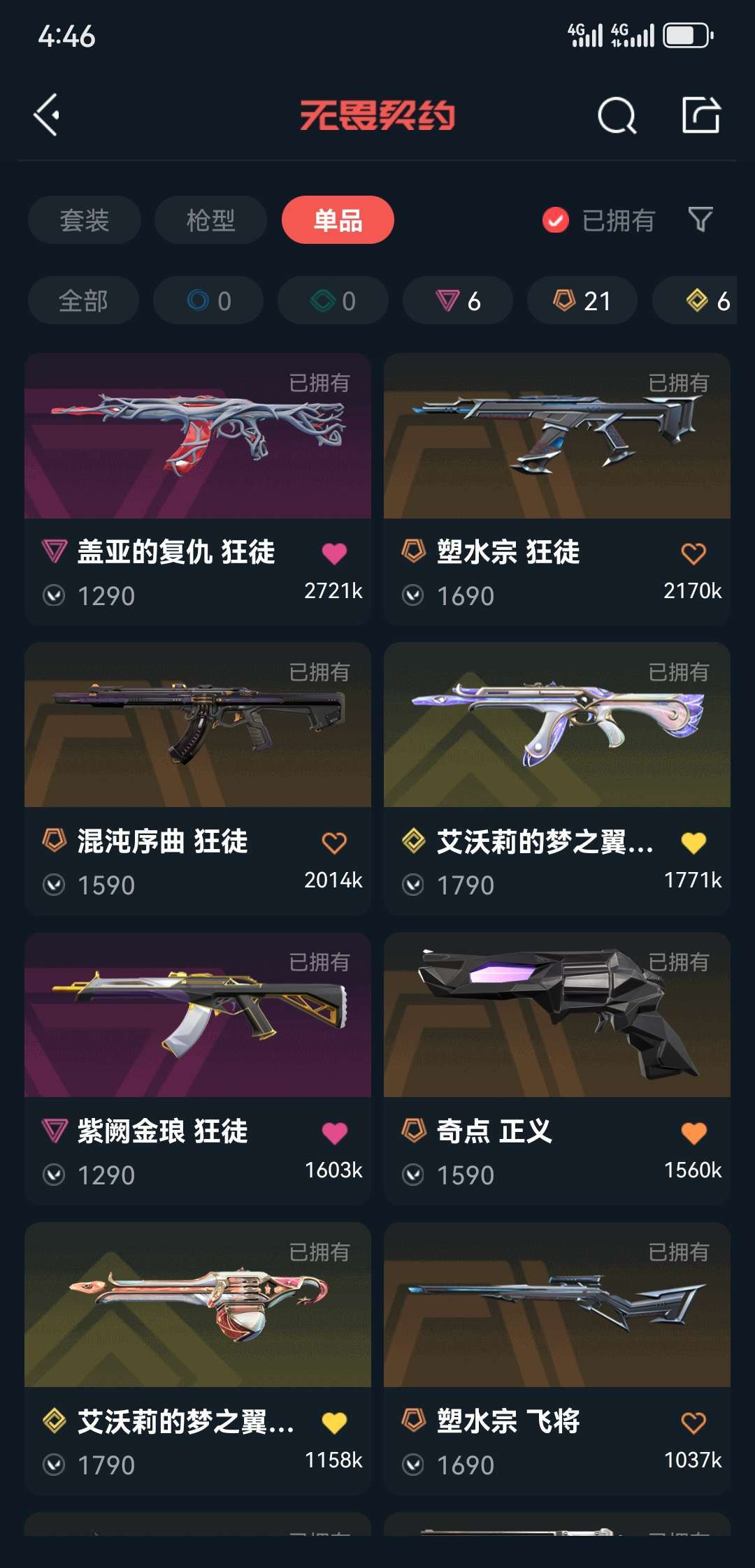Open search from the top bar
This screenshot has height=1568, width=755.
615,115
